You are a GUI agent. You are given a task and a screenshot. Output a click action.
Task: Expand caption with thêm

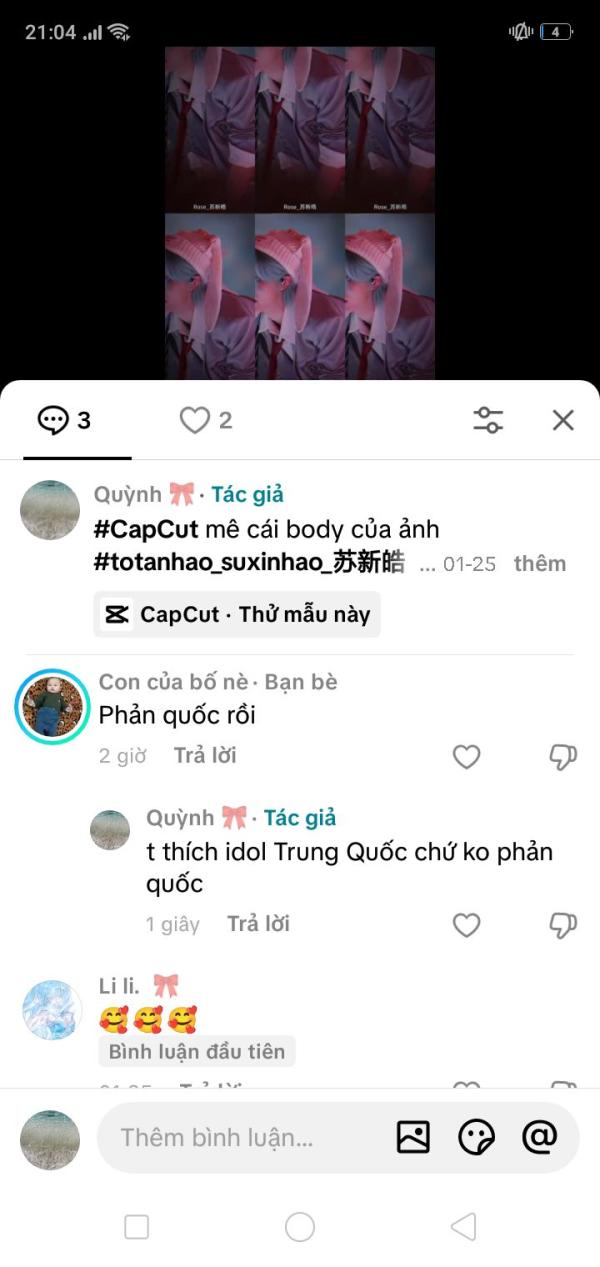pyautogui.click(x=539, y=563)
